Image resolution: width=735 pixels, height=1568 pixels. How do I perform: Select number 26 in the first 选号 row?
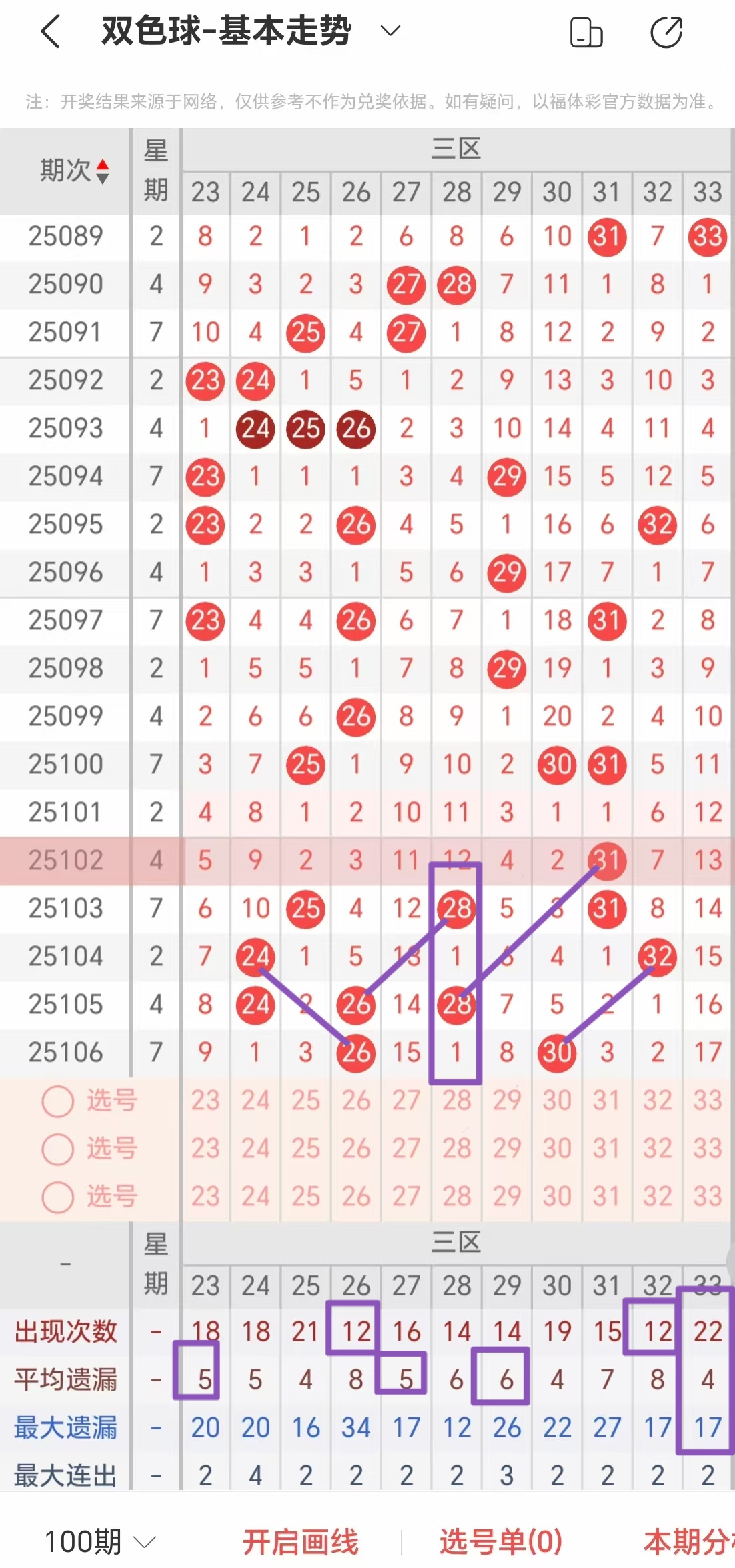tap(355, 1101)
